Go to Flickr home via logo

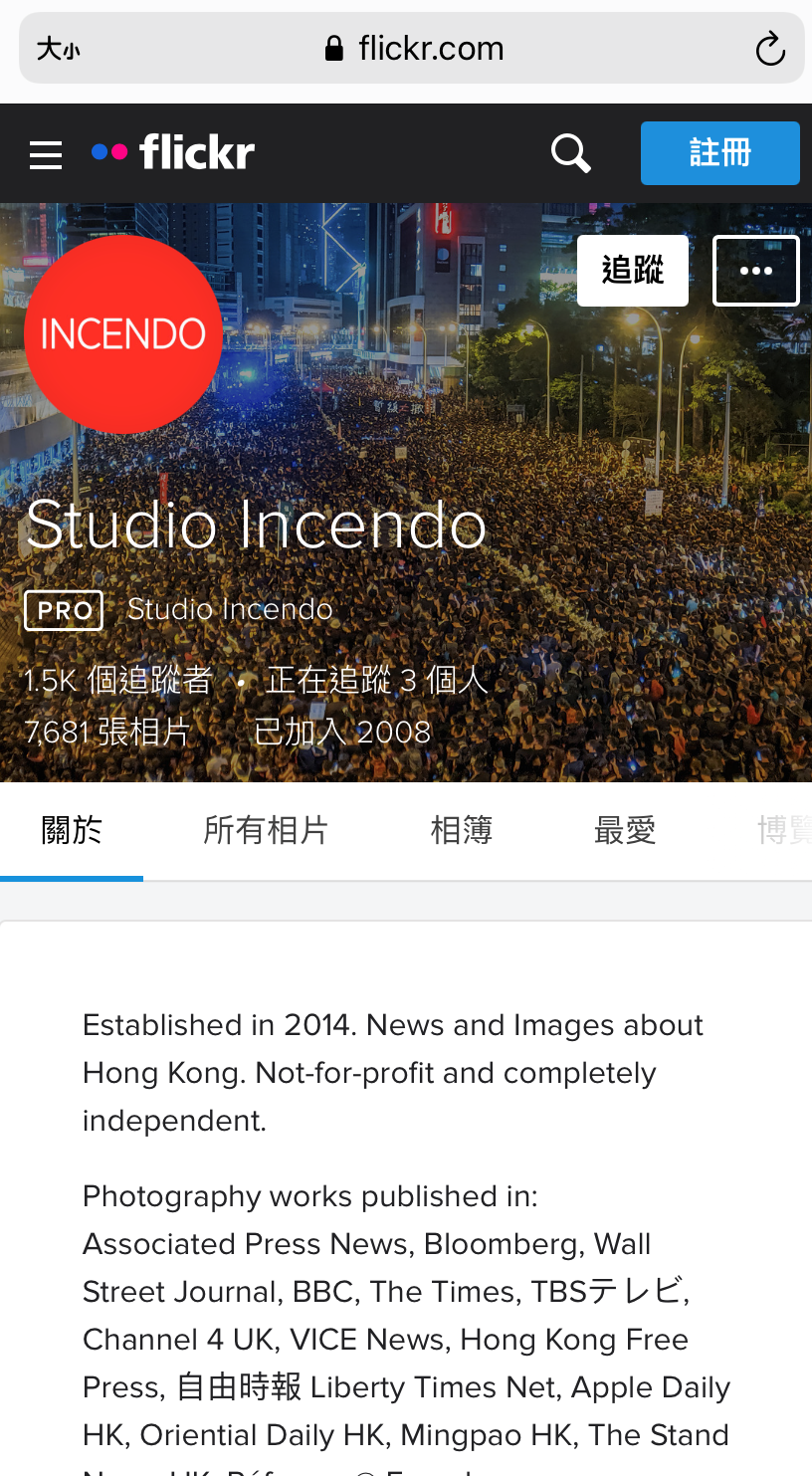[x=173, y=153]
